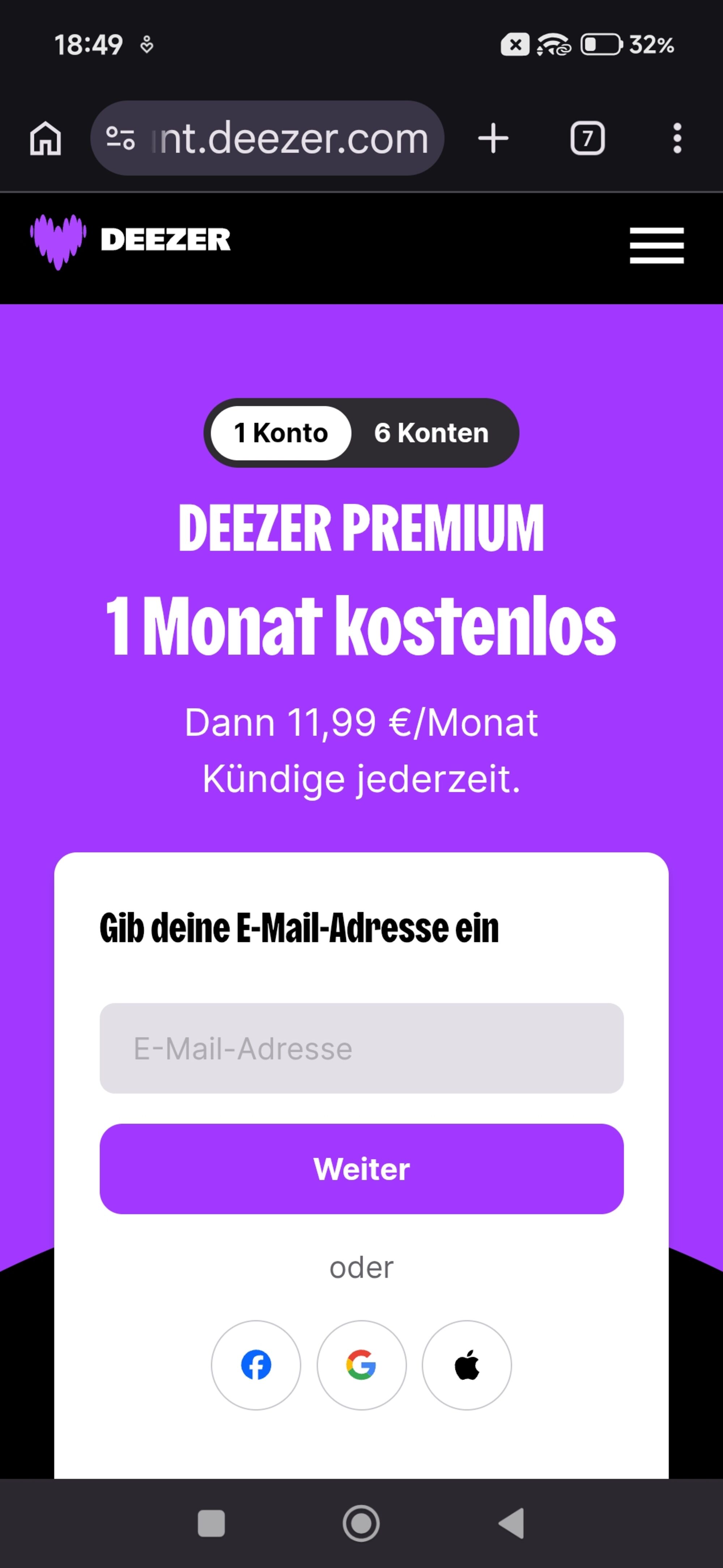Open the recent apps view
The height and width of the screenshot is (1568, 723).
click(x=211, y=1523)
